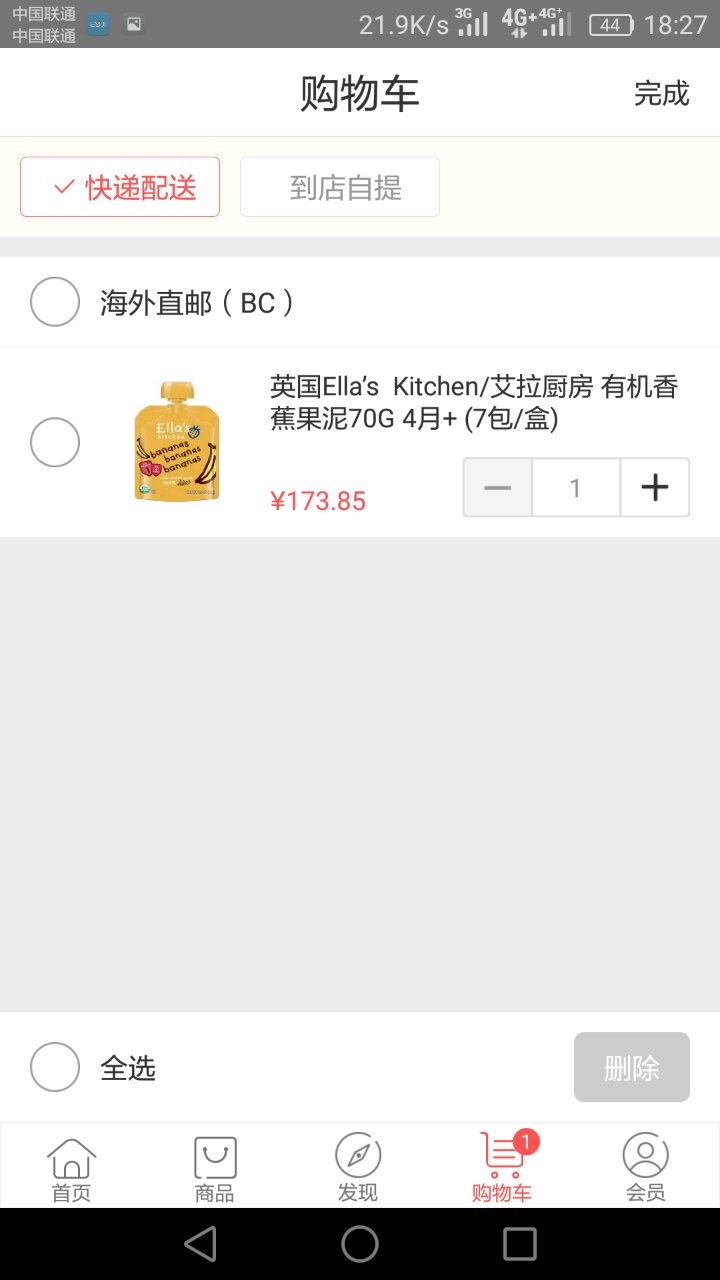Tap 完成 to finish editing cart
This screenshot has width=720, height=1280.
click(x=661, y=94)
